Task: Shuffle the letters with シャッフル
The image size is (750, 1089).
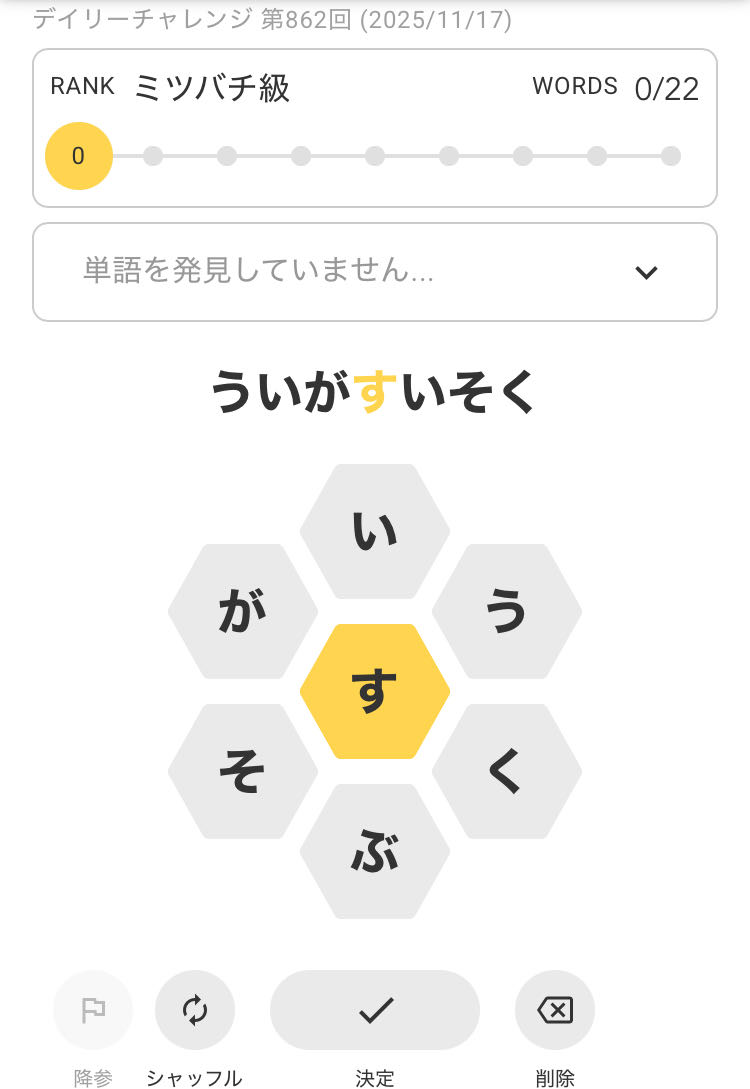Action: 195,1011
